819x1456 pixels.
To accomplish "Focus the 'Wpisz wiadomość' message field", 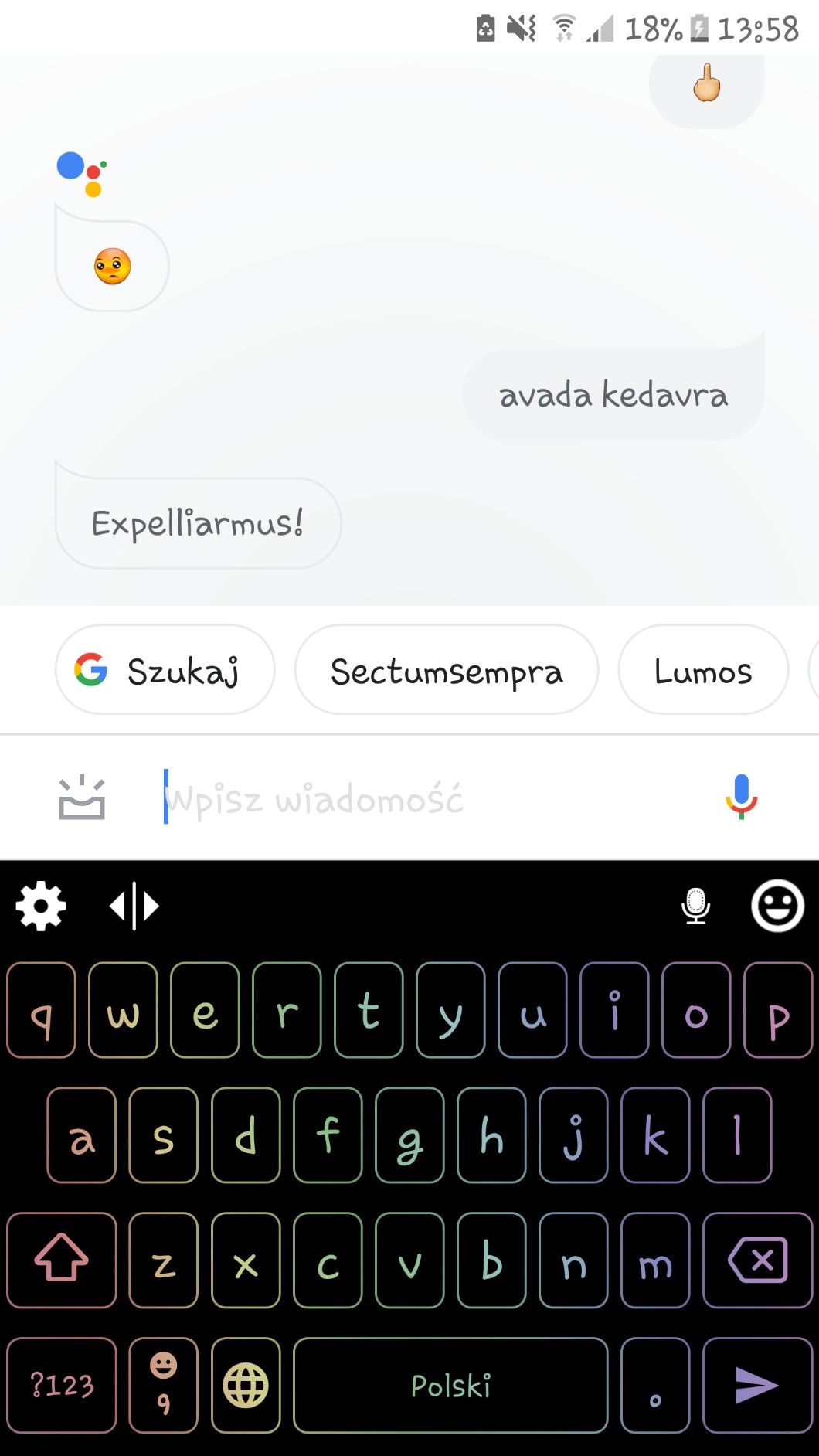I will 433,798.
